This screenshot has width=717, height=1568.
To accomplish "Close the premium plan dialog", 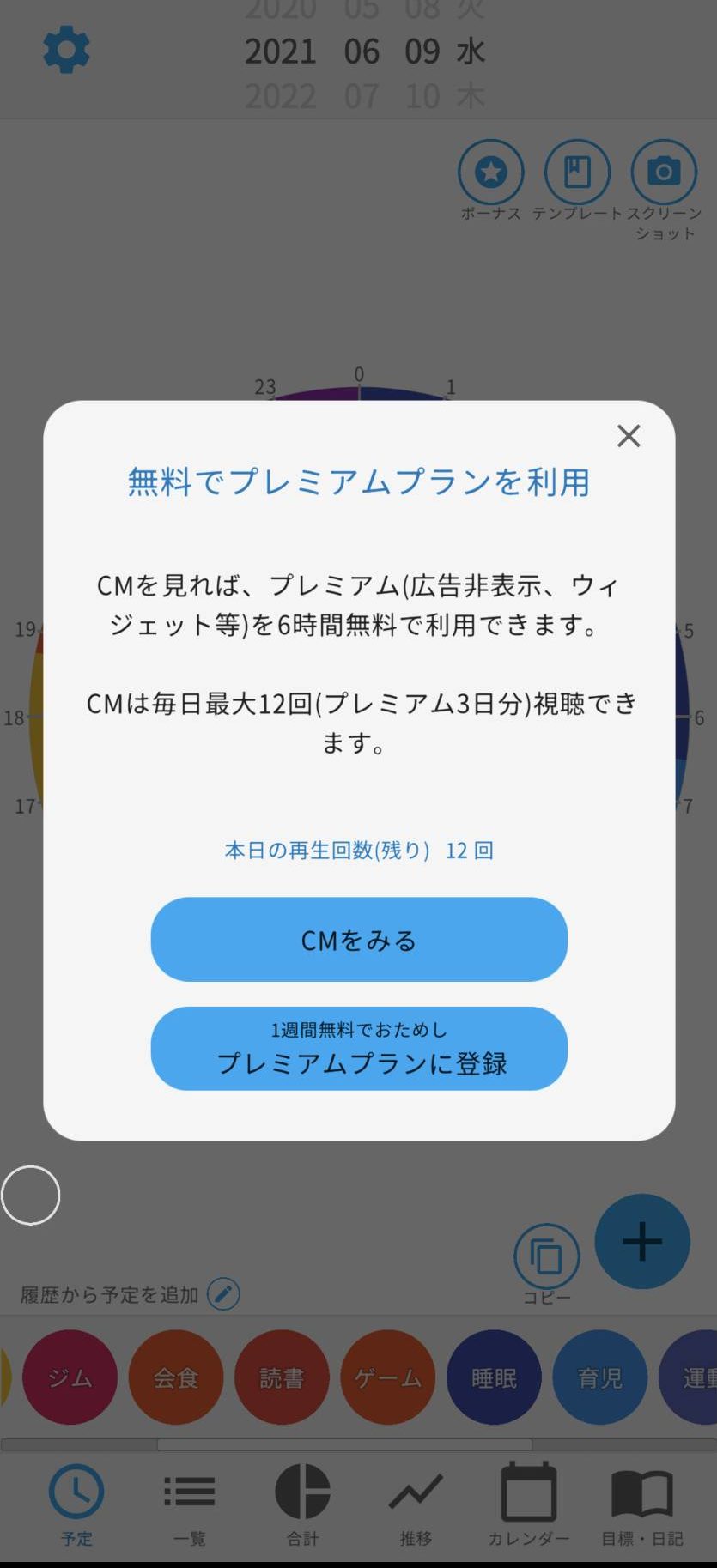I will point(629,436).
